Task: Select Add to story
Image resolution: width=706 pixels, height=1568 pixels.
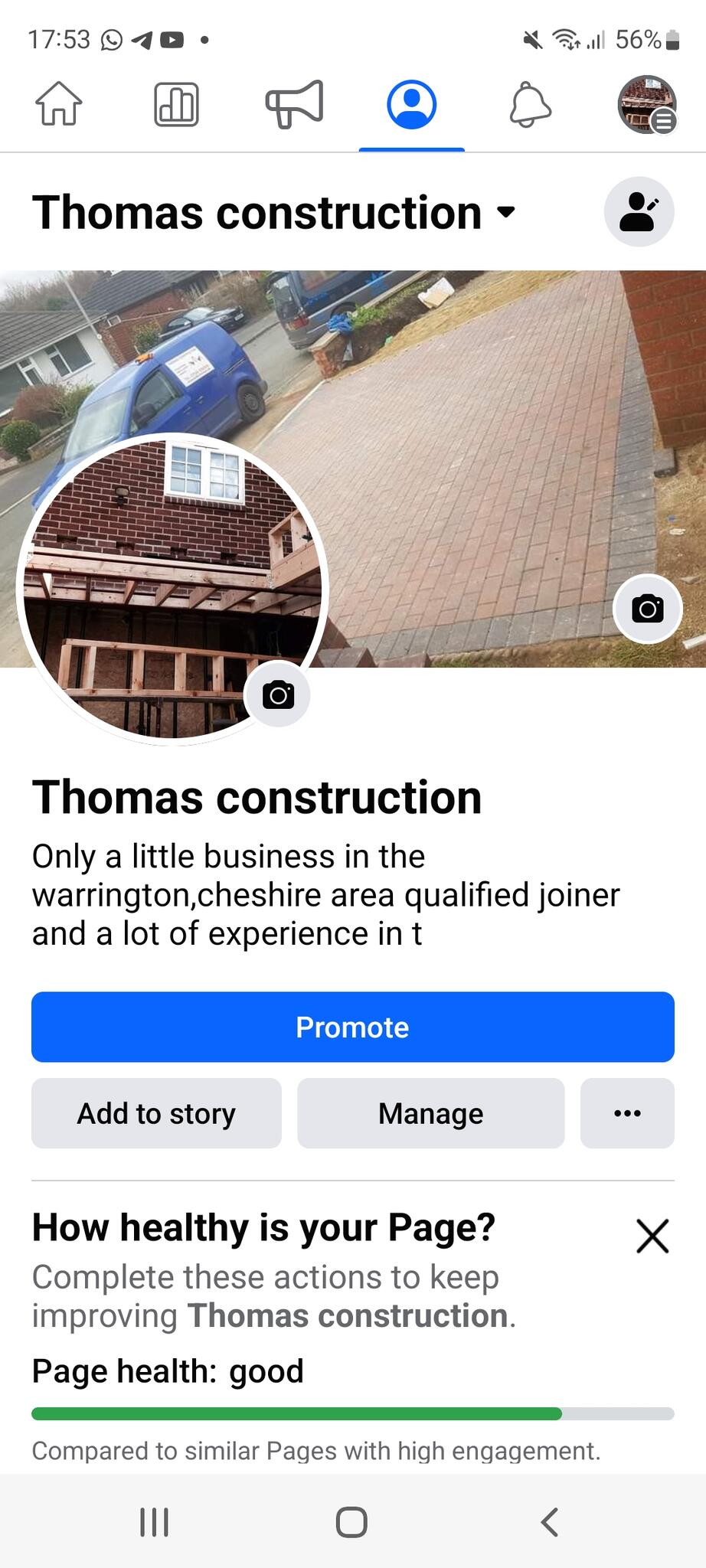Action: click(156, 1113)
